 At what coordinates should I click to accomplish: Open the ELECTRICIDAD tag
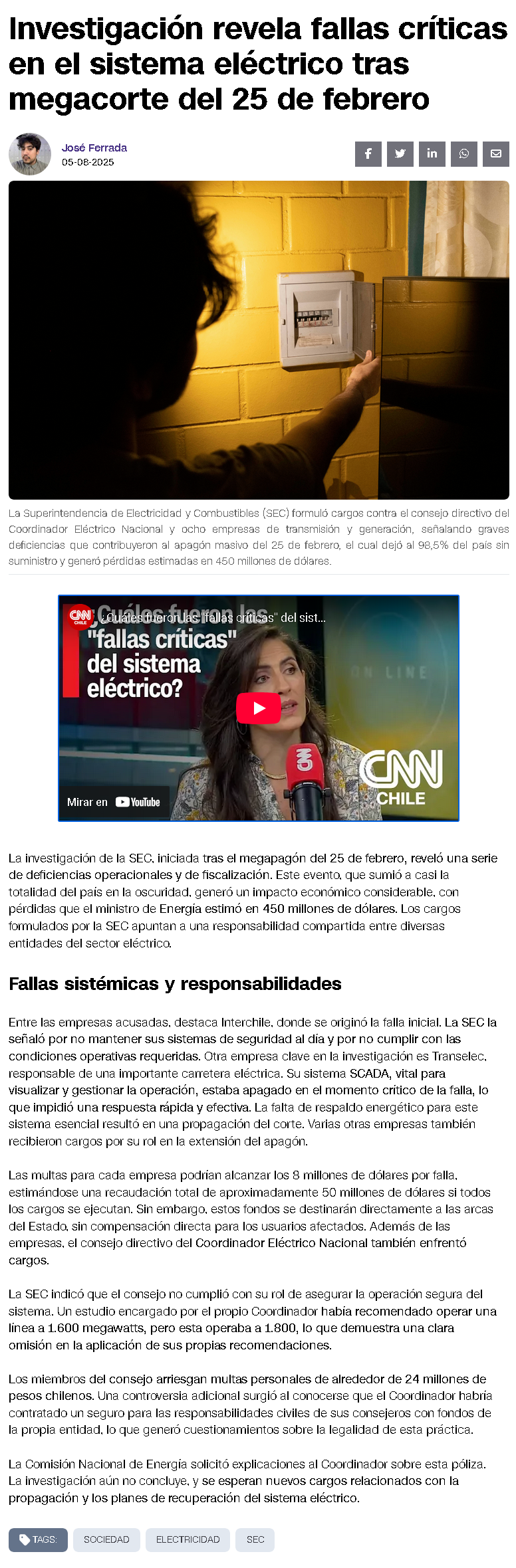tap(188, 1539)
